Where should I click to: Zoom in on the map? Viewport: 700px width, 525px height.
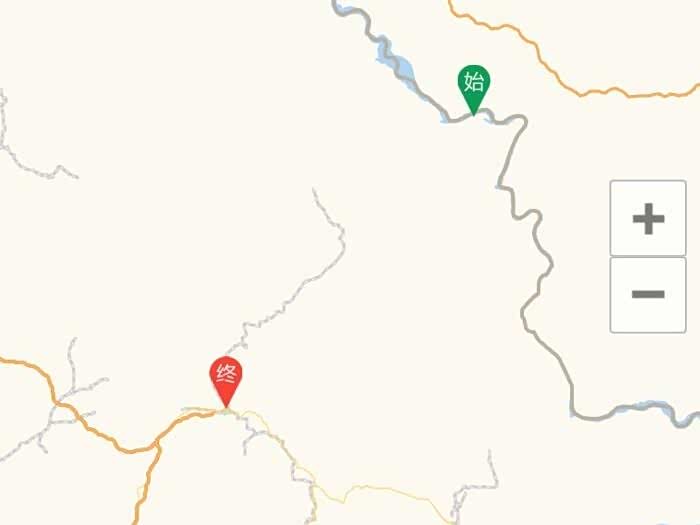(x=648, y=218)
